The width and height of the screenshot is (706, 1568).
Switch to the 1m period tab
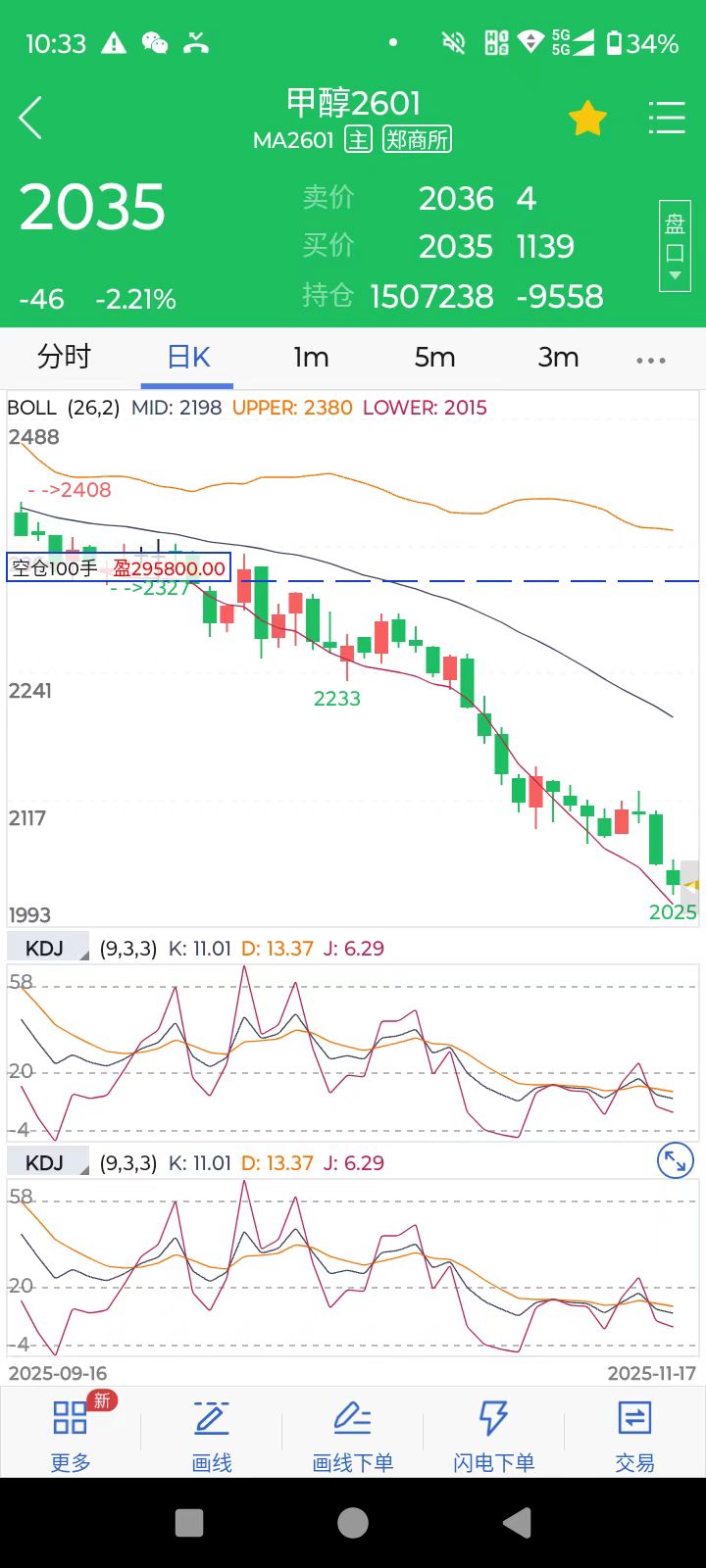coord(311,358)
